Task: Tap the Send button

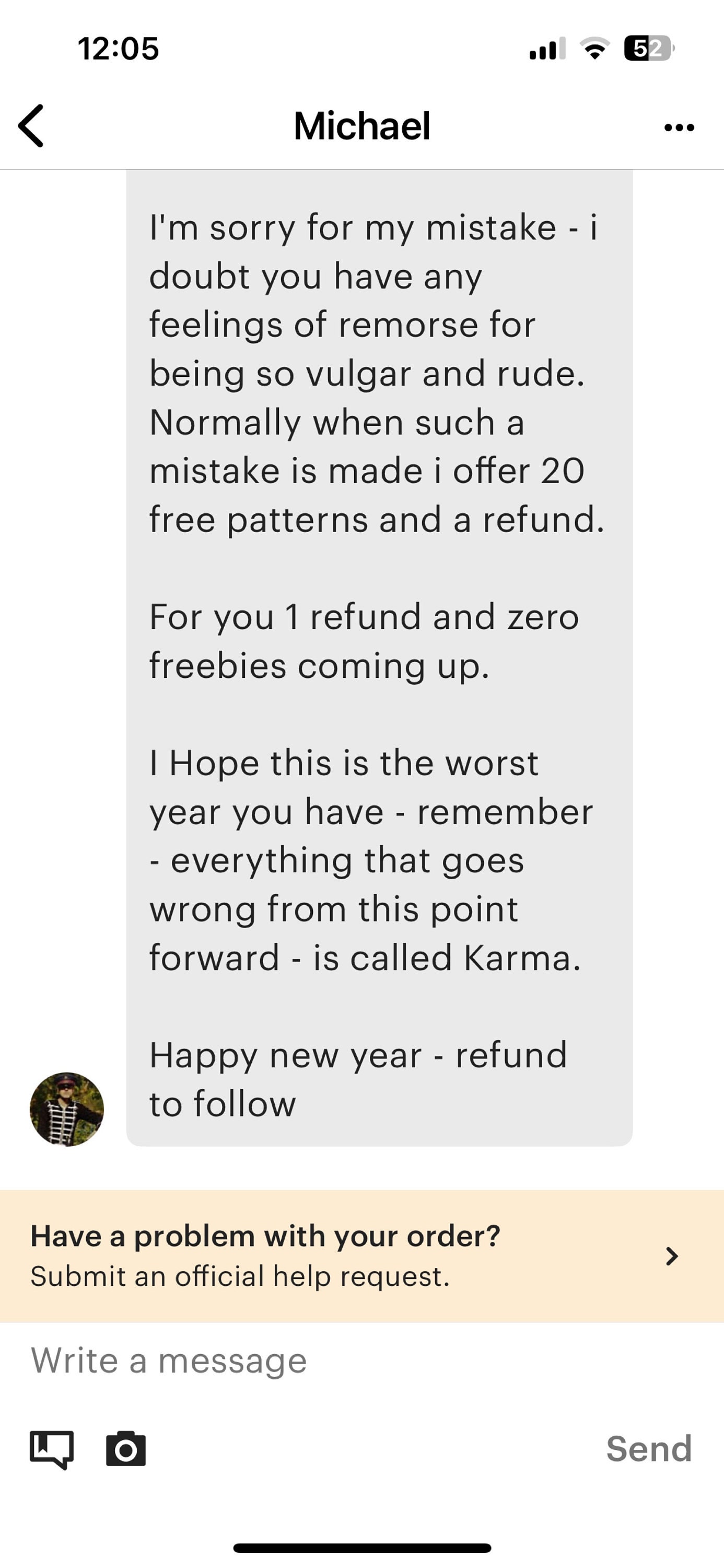Action: [649, 1449]
